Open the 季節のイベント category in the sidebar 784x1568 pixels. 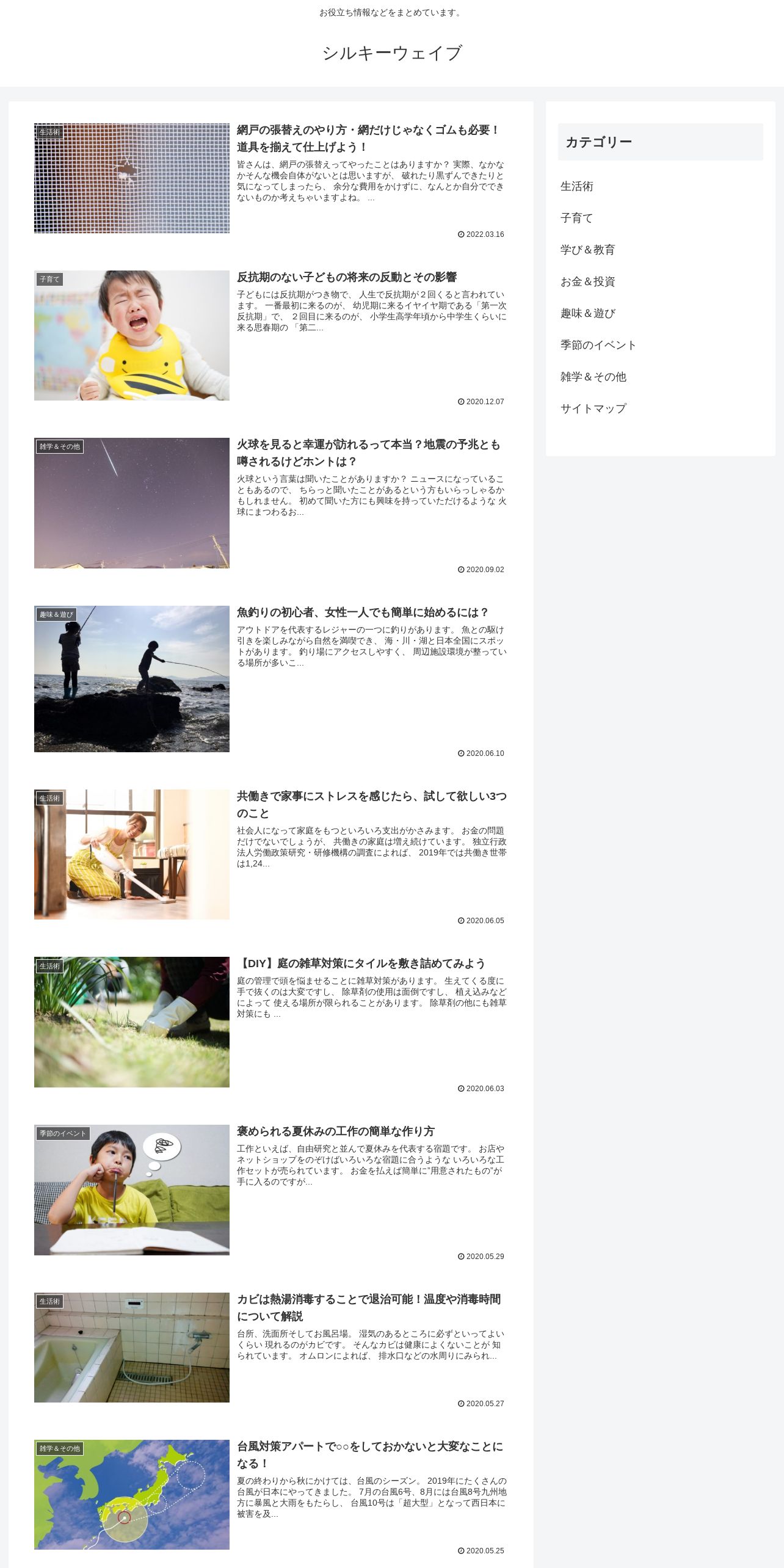point(598,345)
